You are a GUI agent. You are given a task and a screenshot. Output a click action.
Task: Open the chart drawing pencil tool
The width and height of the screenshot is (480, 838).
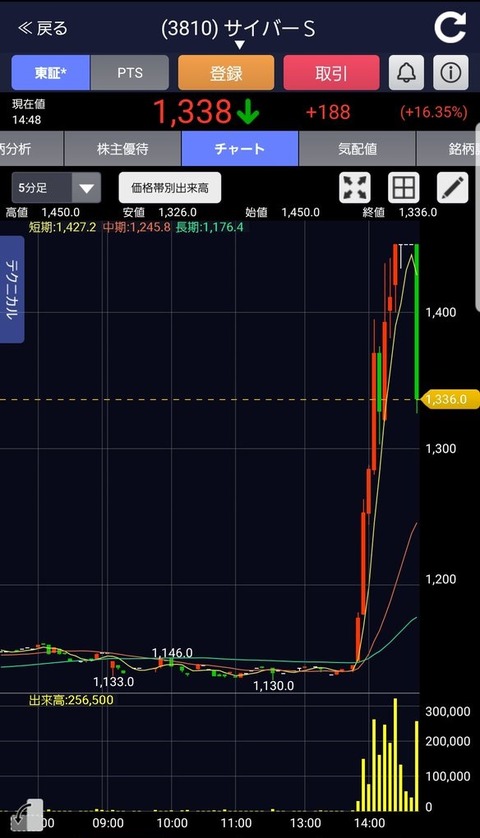click(453, 188)
